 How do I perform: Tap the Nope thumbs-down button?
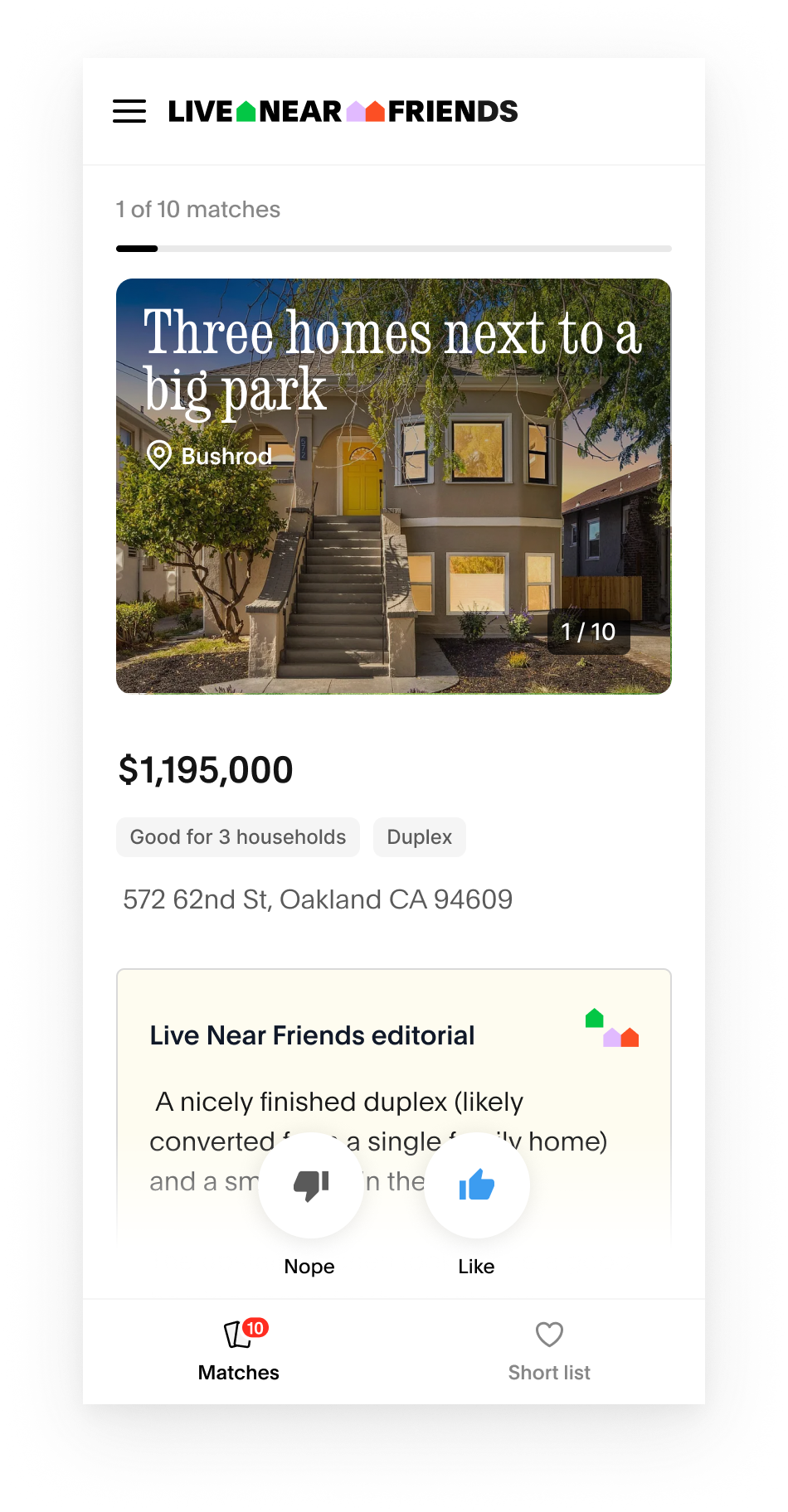tap(311, 1185)
